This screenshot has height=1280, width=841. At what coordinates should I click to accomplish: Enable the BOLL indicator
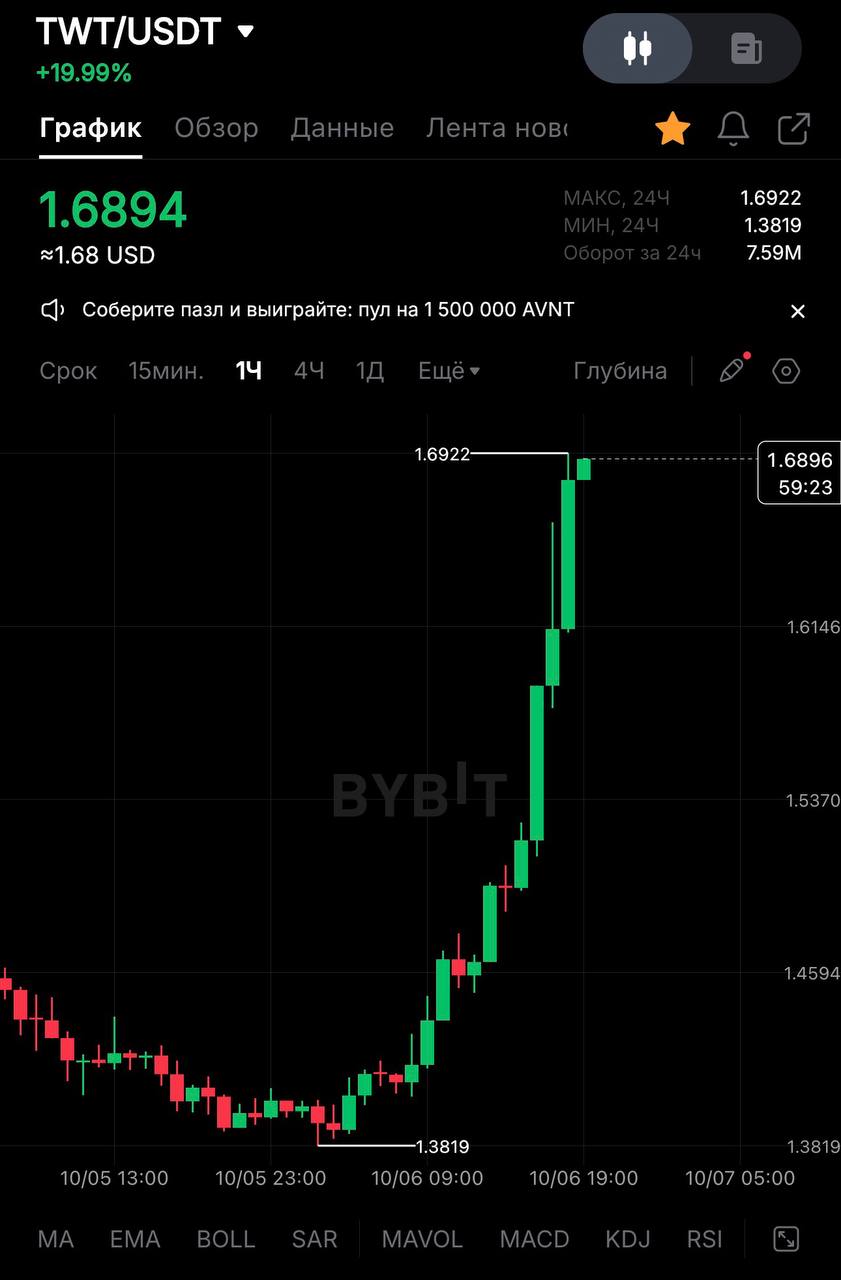point(226,1239)
